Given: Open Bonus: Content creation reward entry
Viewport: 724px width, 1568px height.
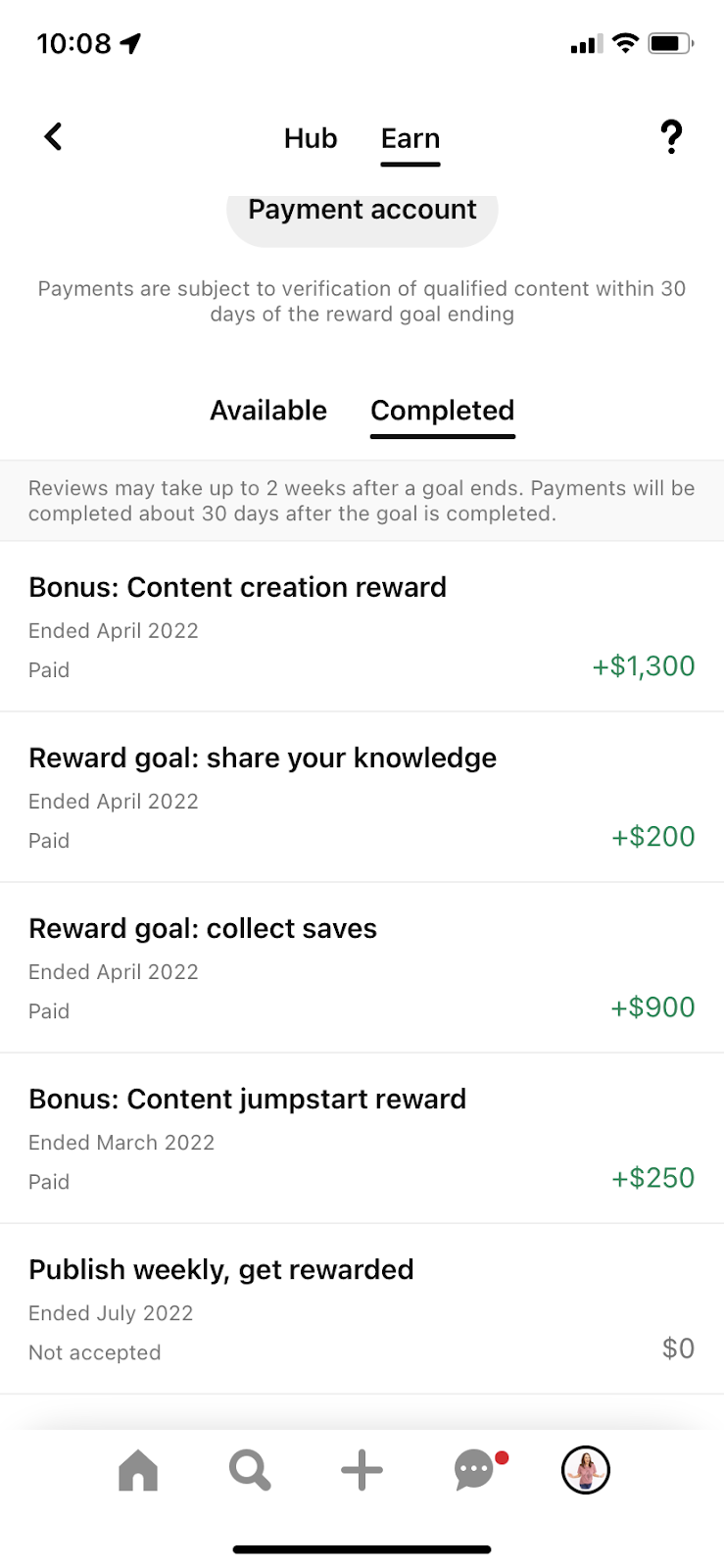Looking at the screenshot, I should [362, 626].
